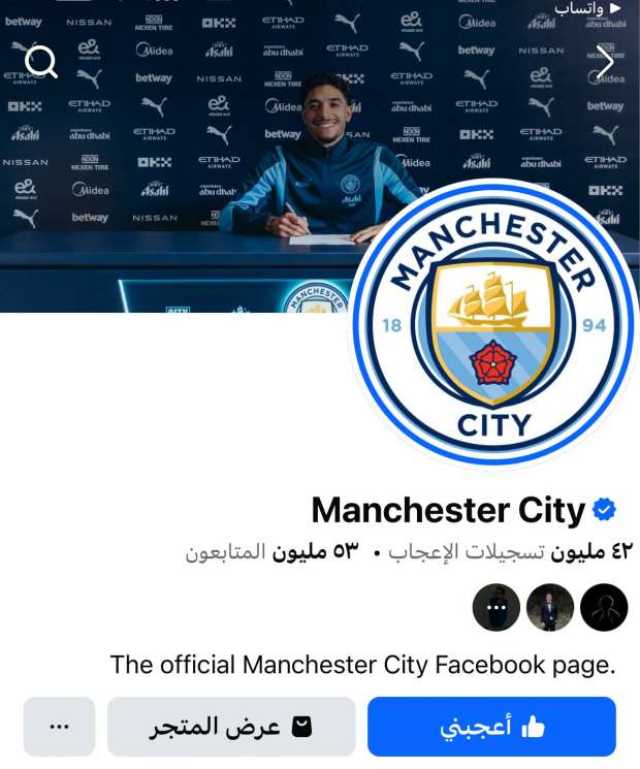
Task: Open search on the page
Action: coord(41,62)
